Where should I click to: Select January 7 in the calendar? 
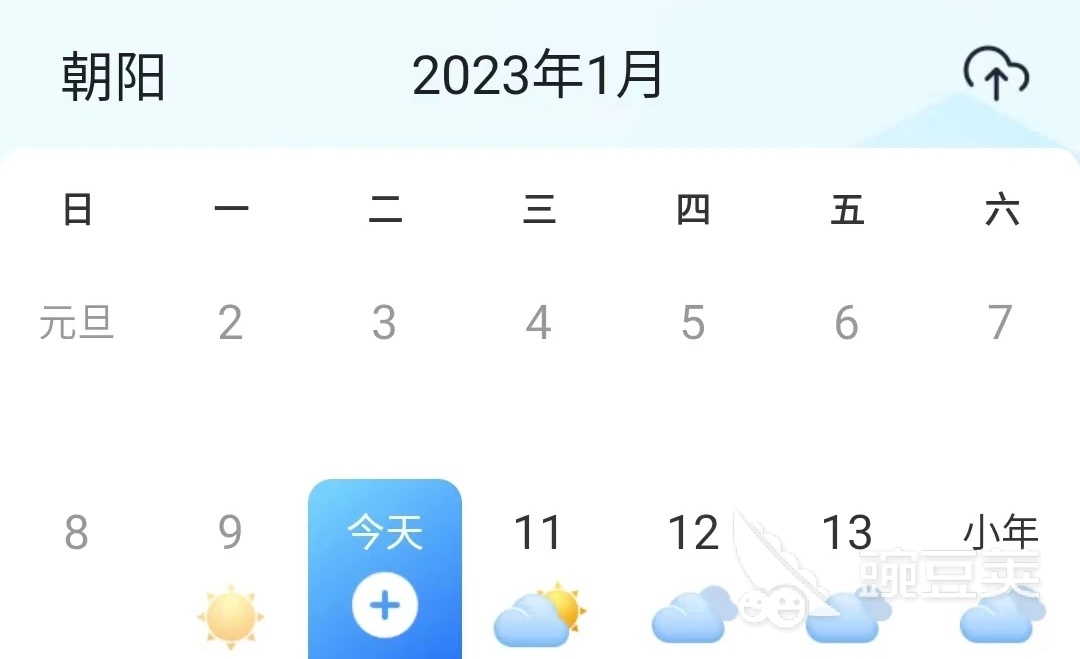(1001, 323)
